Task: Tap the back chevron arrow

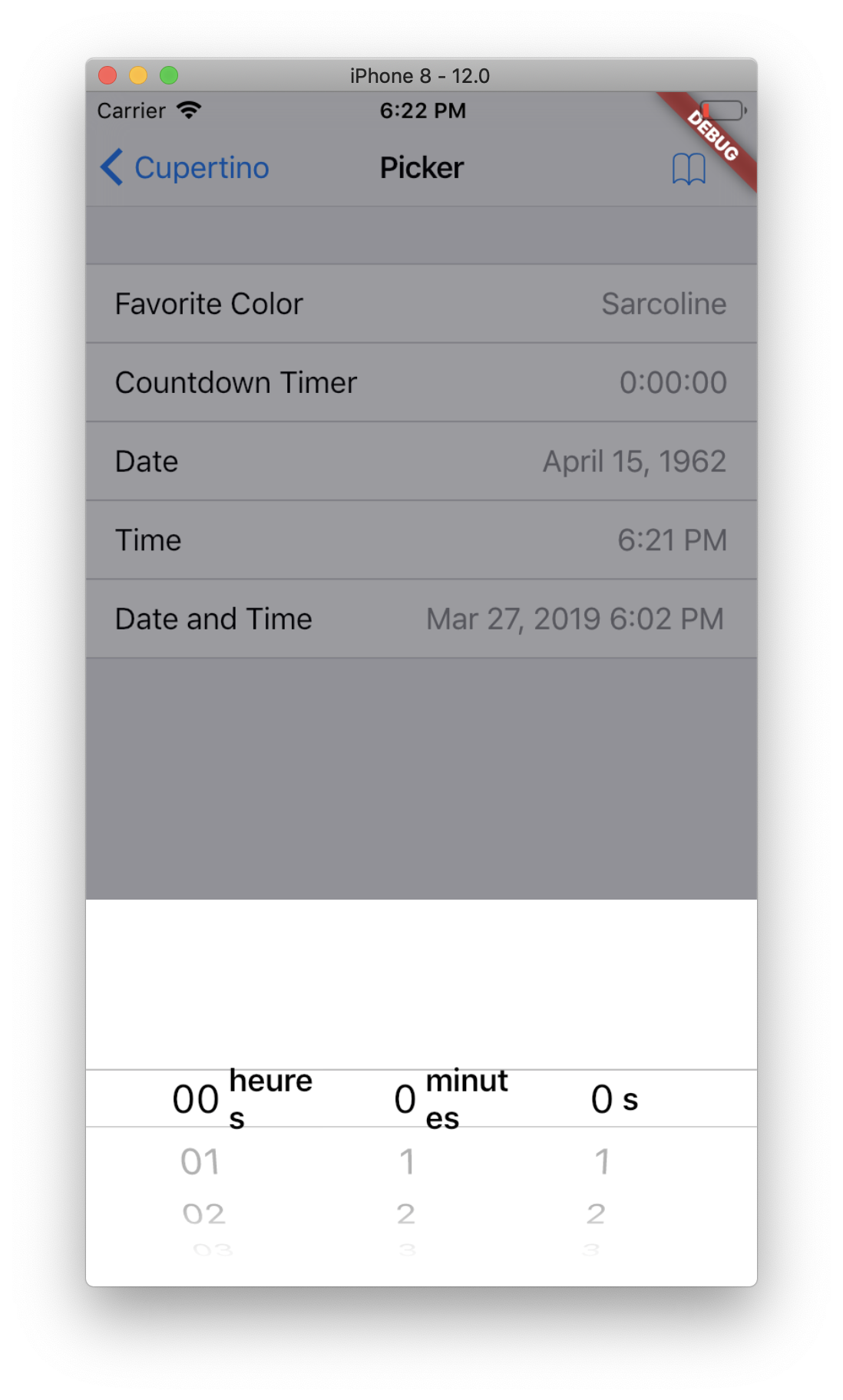Action: click(x=112, y=168)
